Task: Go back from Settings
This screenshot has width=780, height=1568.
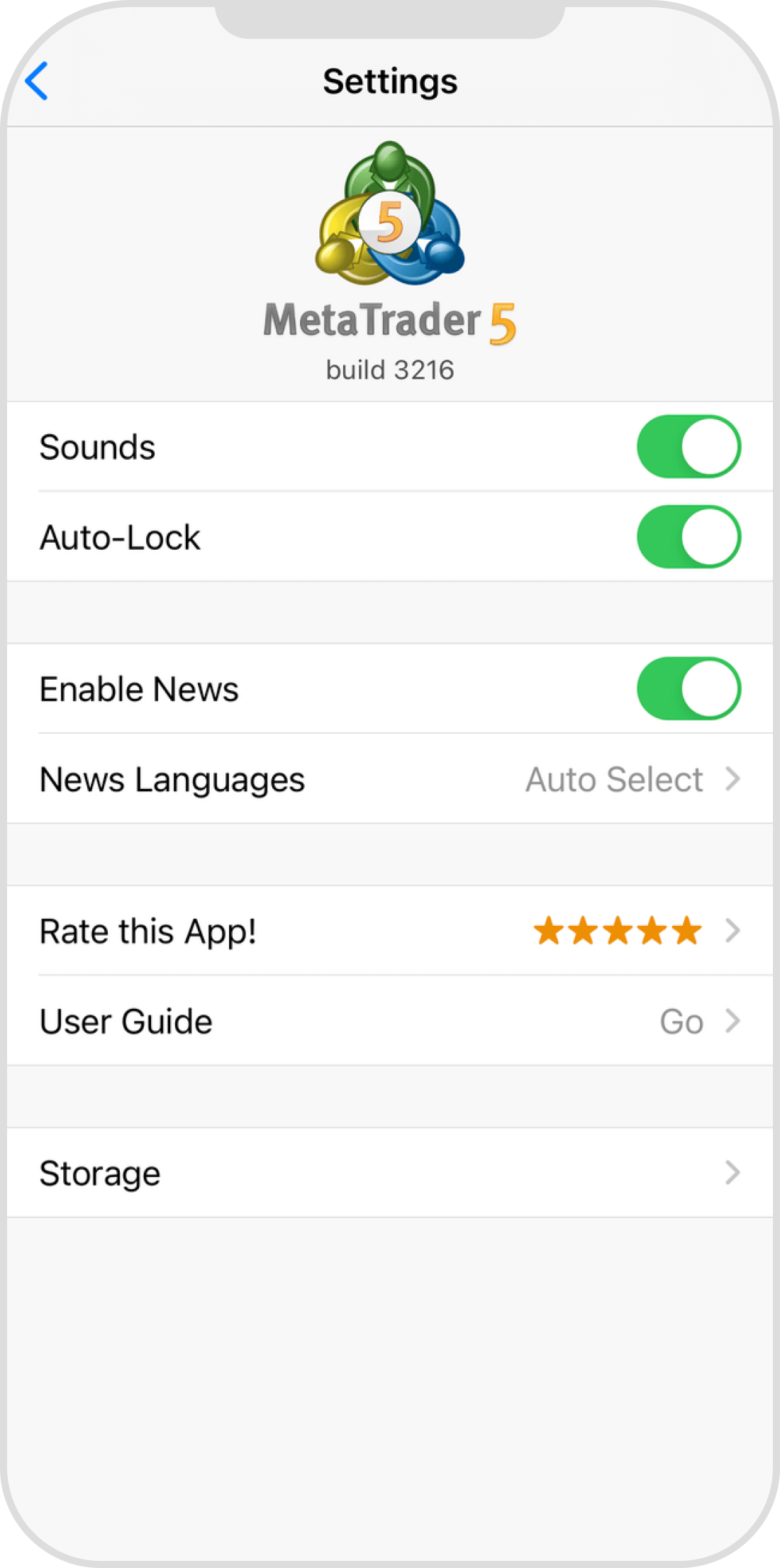Action: point(37,81)
